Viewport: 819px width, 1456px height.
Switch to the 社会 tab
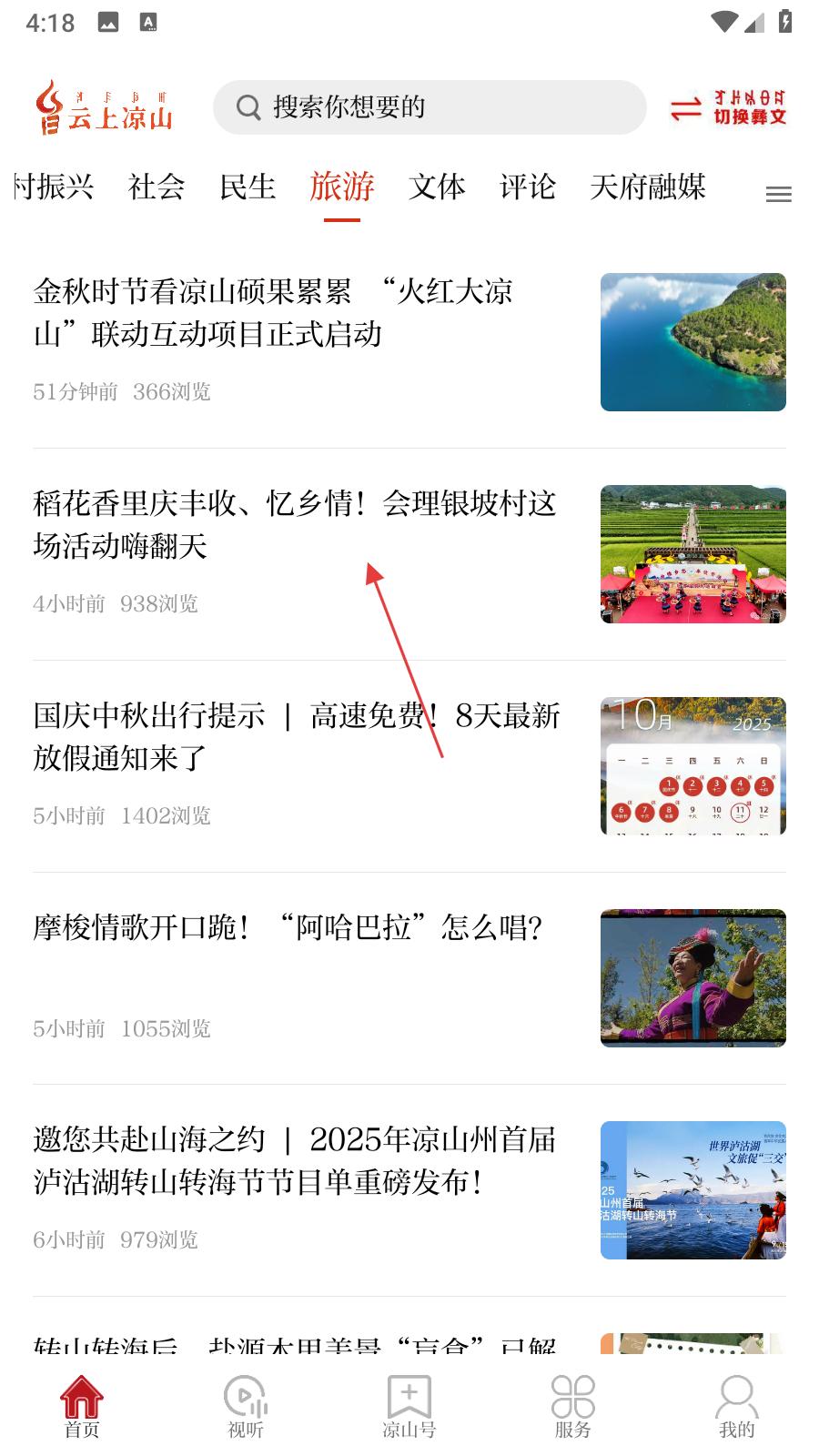[x=157, y=187]
